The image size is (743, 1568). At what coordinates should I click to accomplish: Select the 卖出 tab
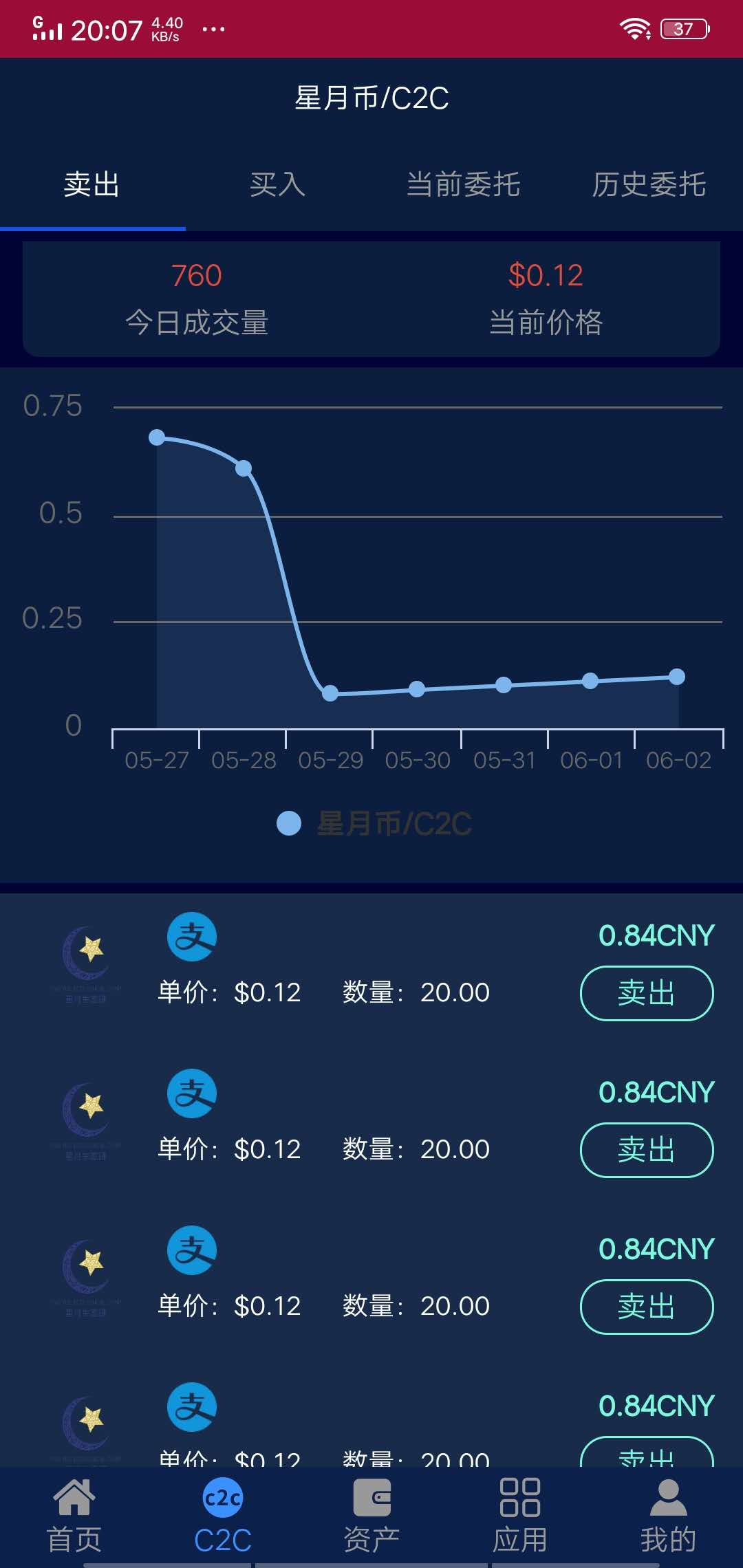click(x=92, y=184)
